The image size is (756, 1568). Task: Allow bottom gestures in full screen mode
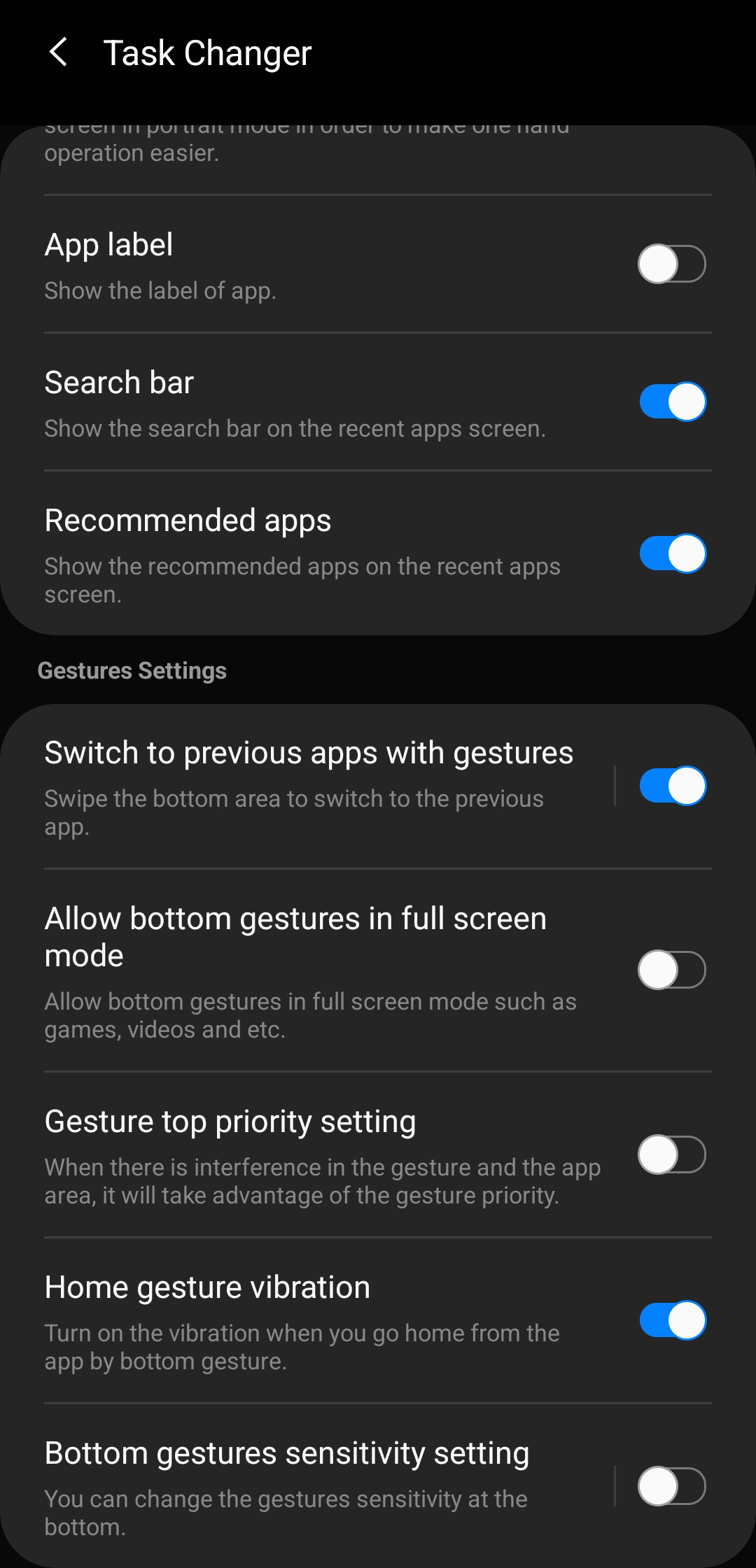tap(671, 970)
